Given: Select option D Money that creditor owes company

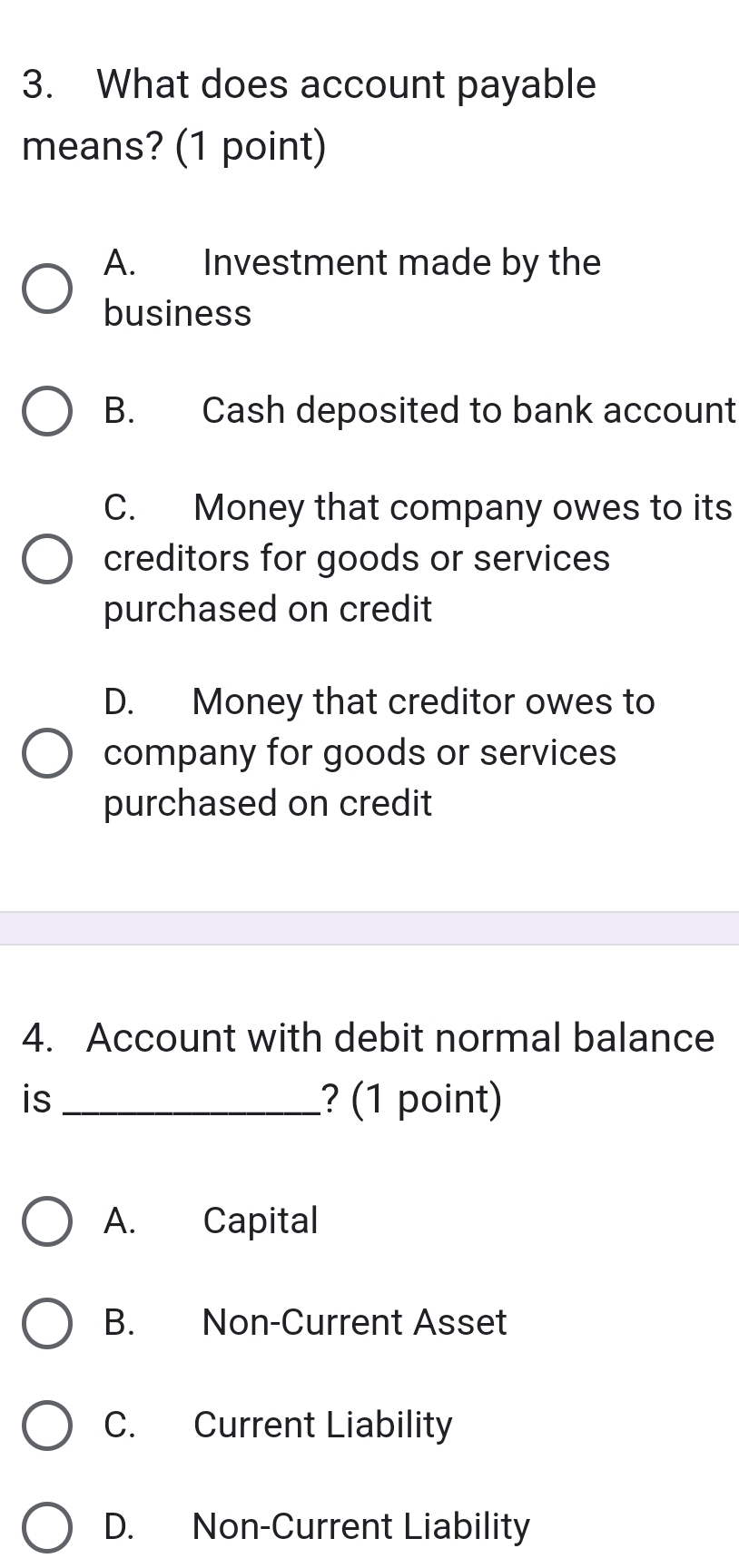Looking at the screenshot, I should coord(46,753).
